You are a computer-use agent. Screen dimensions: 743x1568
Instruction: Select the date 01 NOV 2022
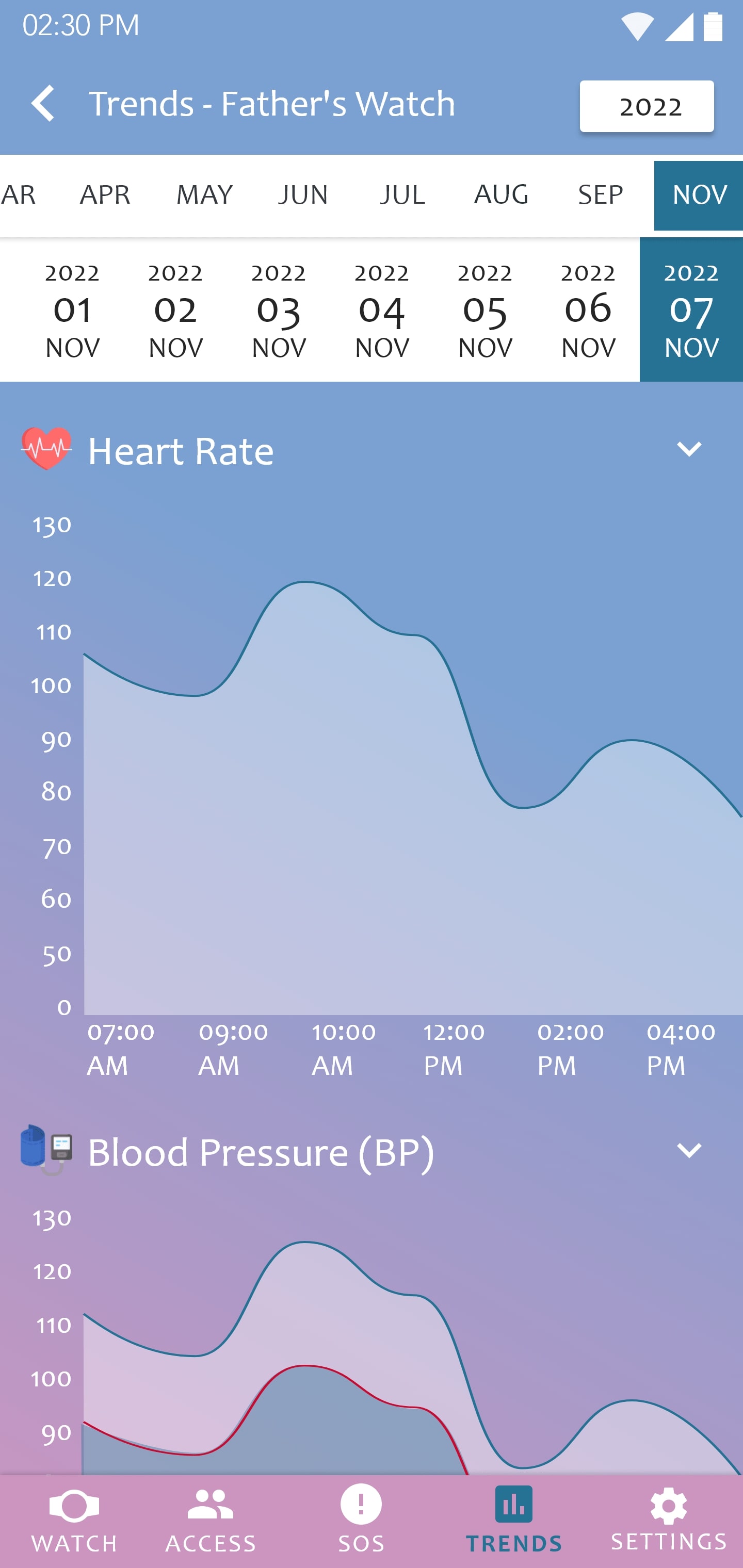[72, 310]
